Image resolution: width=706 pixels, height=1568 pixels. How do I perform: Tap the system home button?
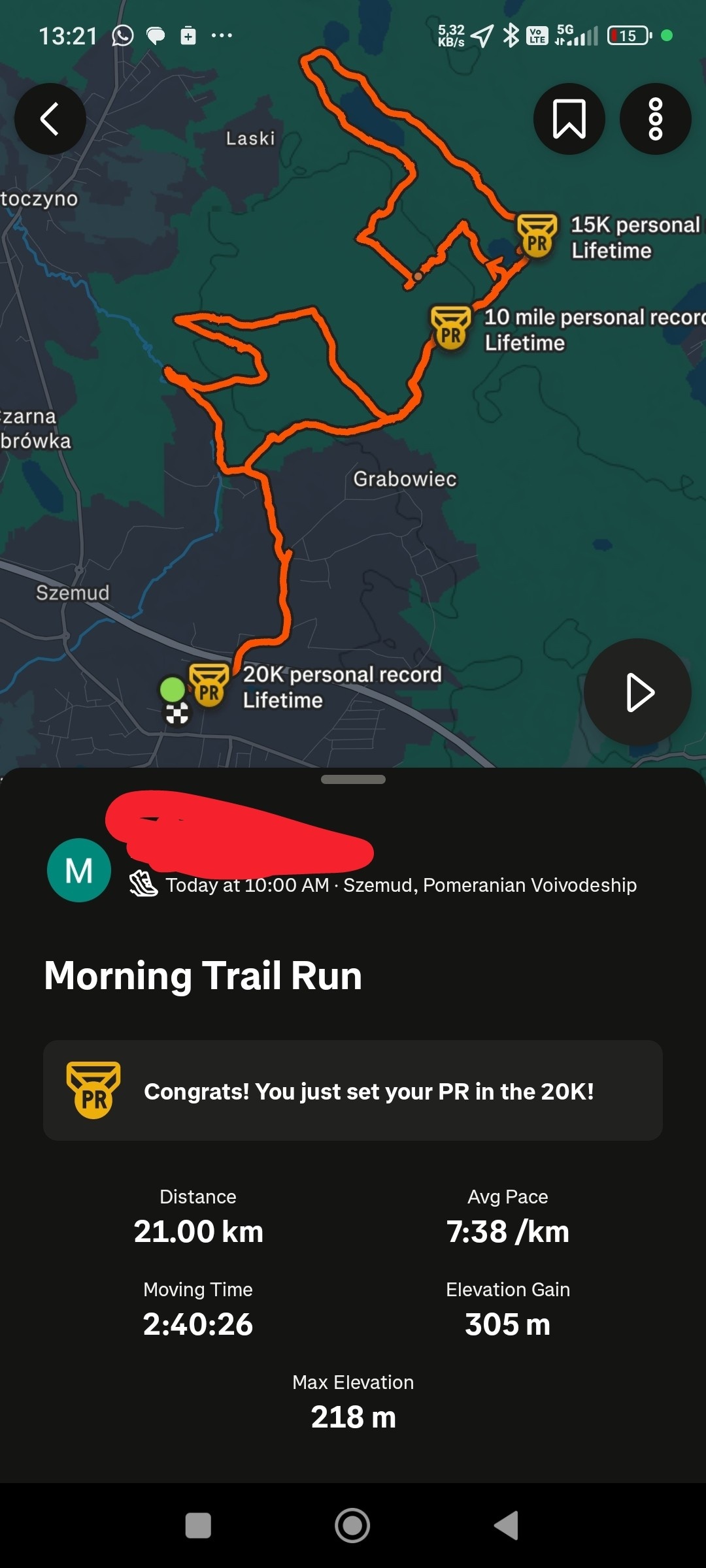[352, 1526]
